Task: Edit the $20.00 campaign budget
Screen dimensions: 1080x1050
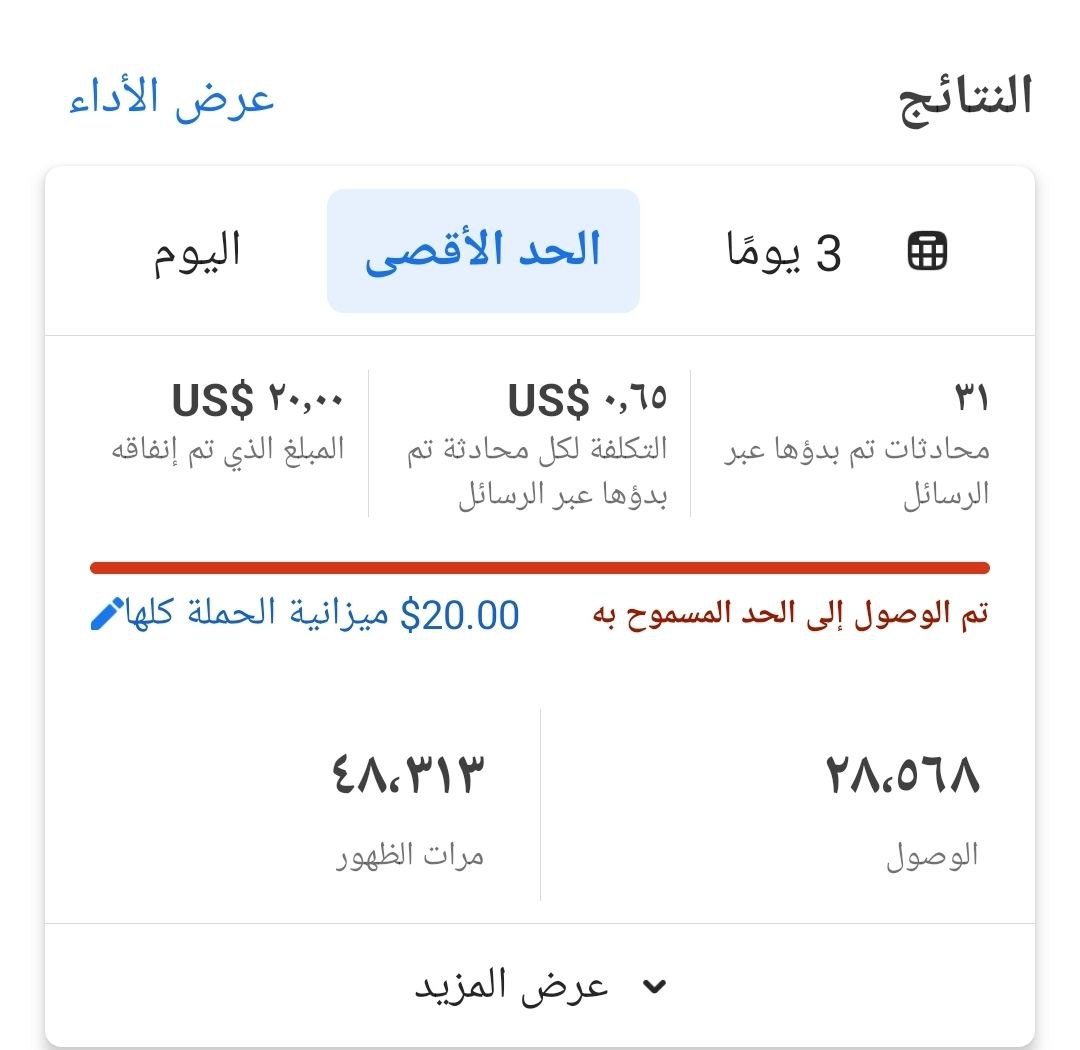Action: click(108, 614)
